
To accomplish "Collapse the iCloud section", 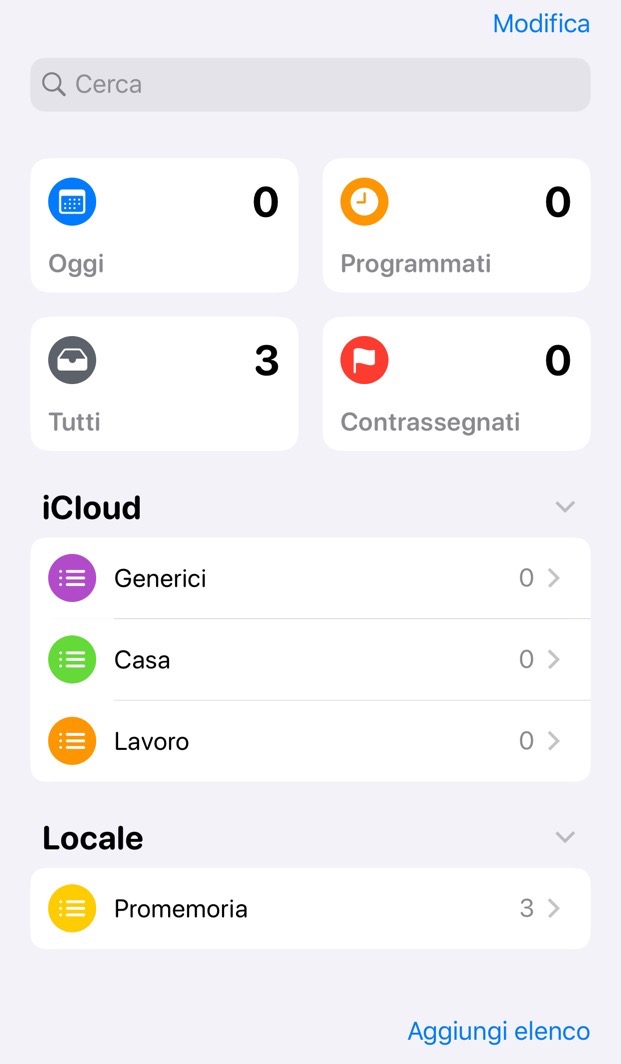I will click(565, 507).
